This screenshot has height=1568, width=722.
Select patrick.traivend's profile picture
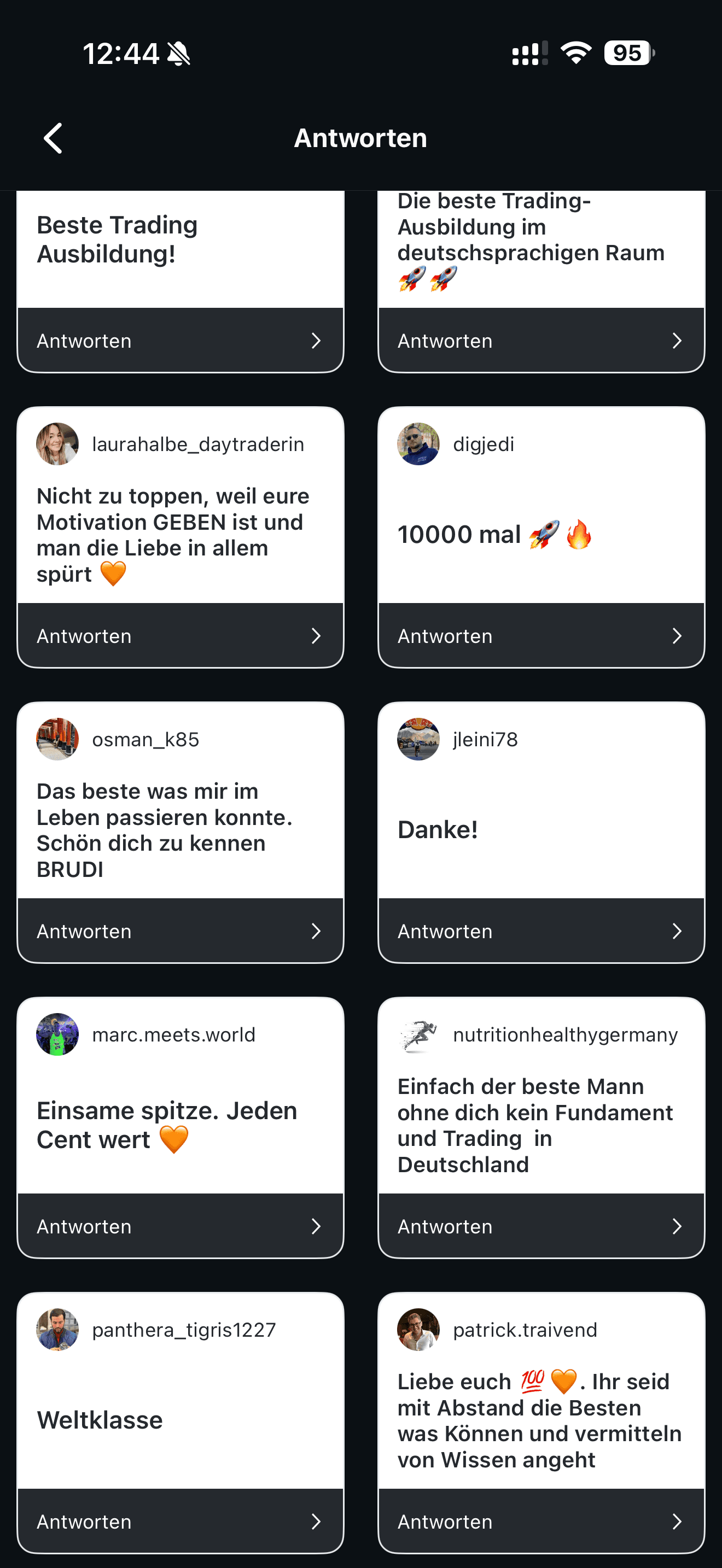point(418,1330)
